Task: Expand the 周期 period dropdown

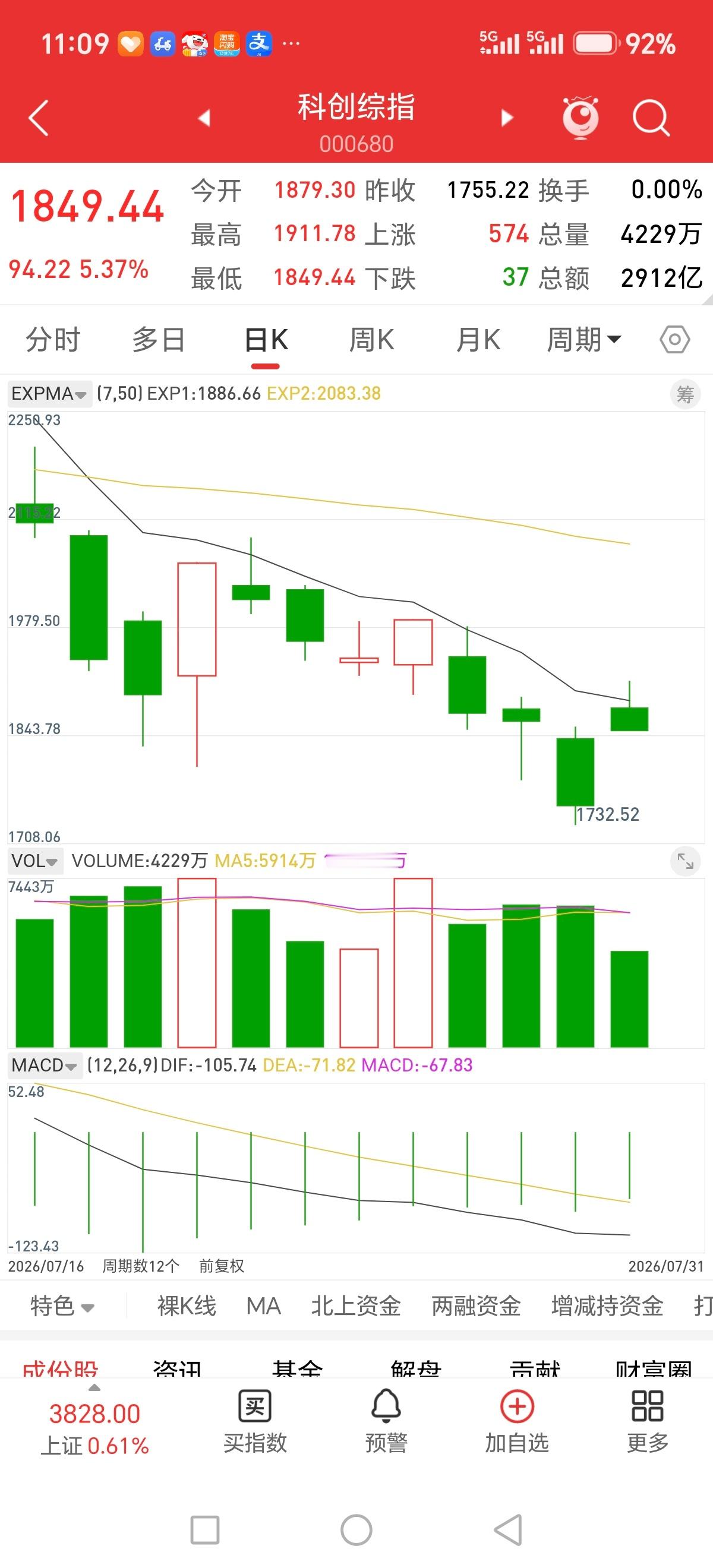Action: [583, 340]
